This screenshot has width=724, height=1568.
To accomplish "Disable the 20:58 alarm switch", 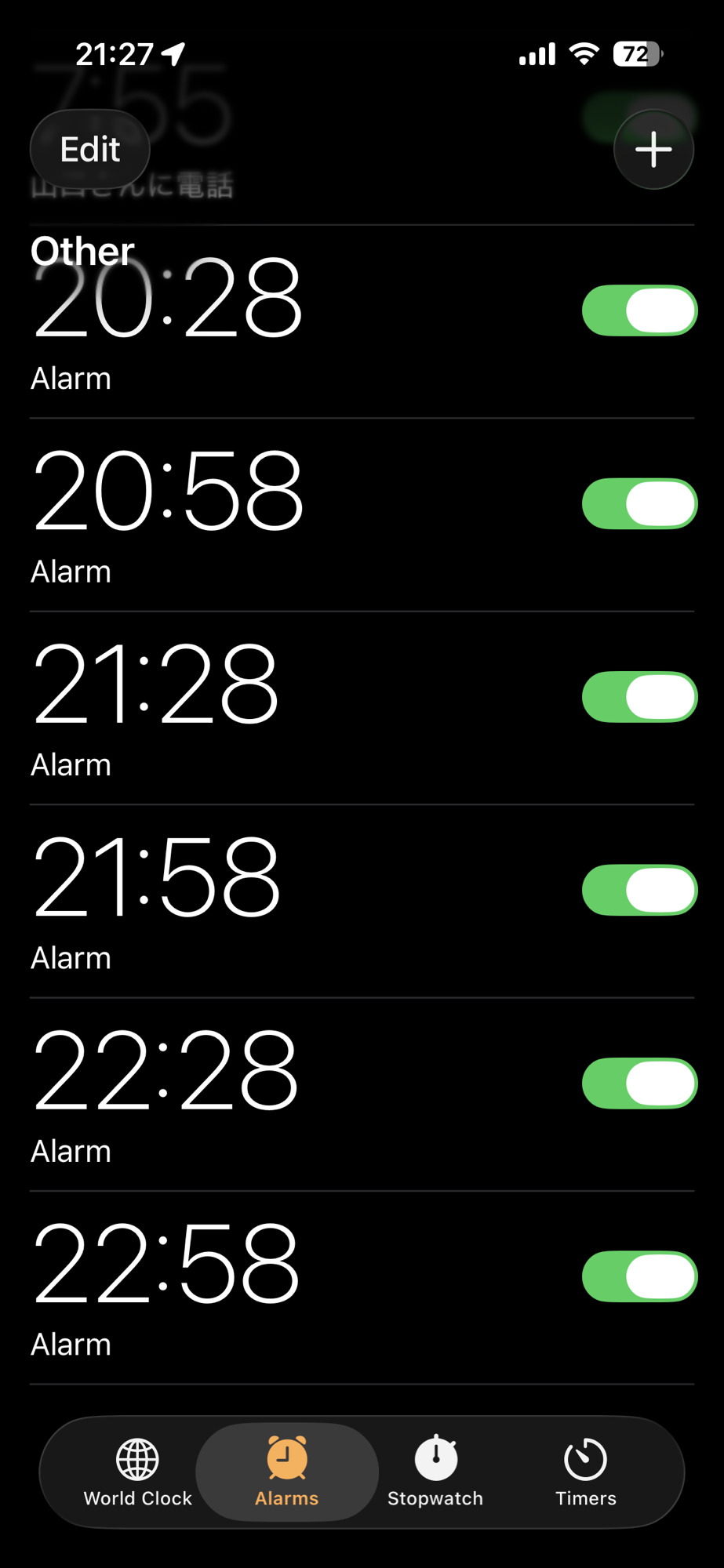I will click(x=639, y=503).
